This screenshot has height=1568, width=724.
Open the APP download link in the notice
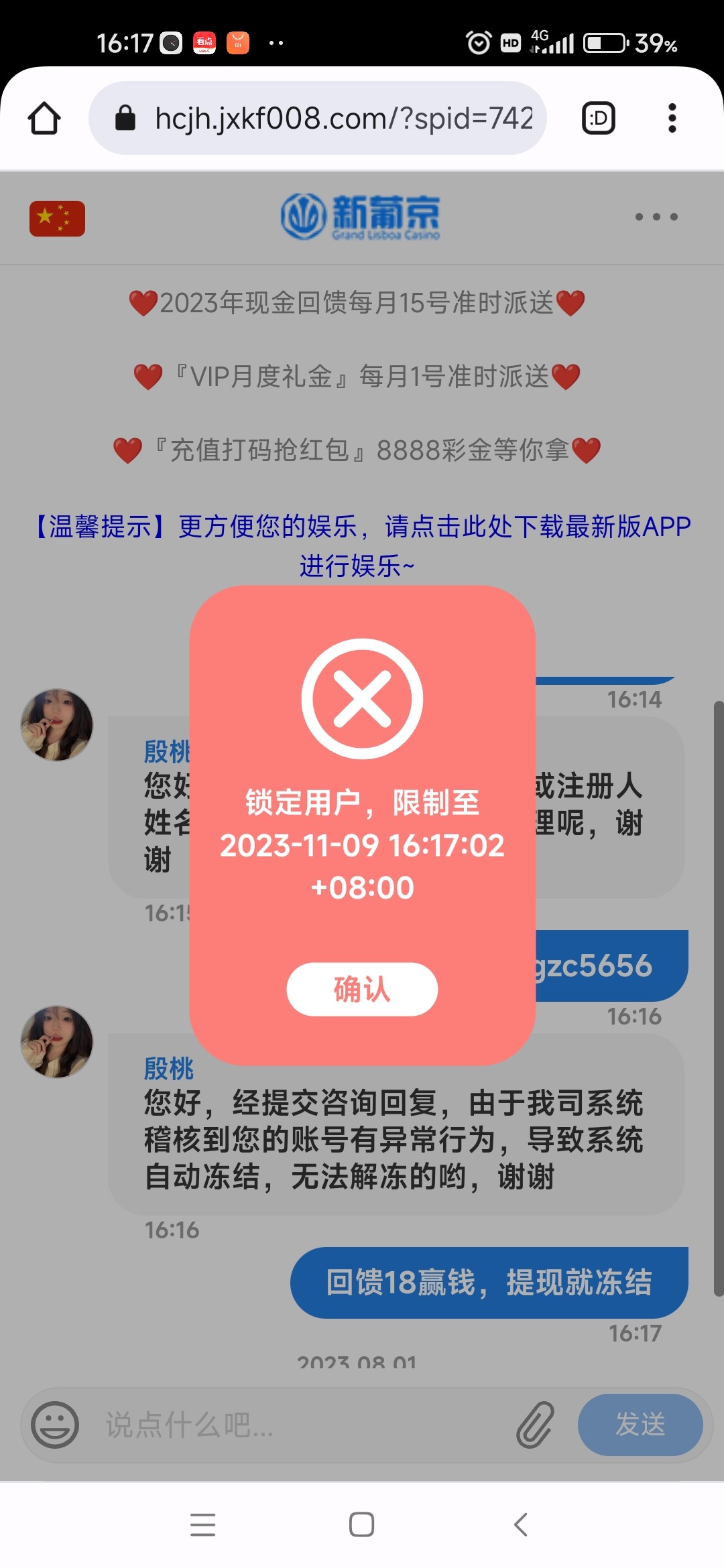click(469, 527)
